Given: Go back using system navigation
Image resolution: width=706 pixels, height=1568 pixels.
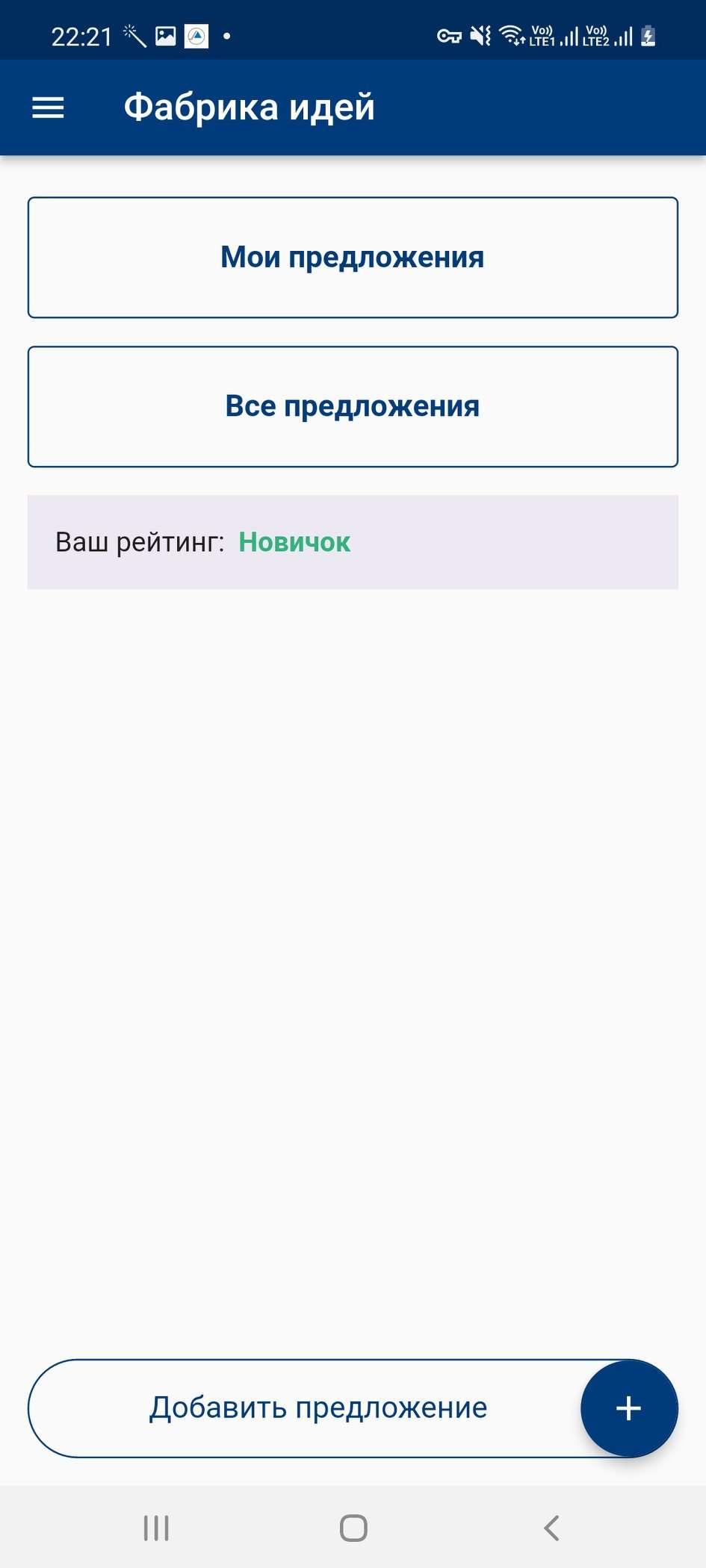Looking at the screenshot, I should (x=551, y=1528).
